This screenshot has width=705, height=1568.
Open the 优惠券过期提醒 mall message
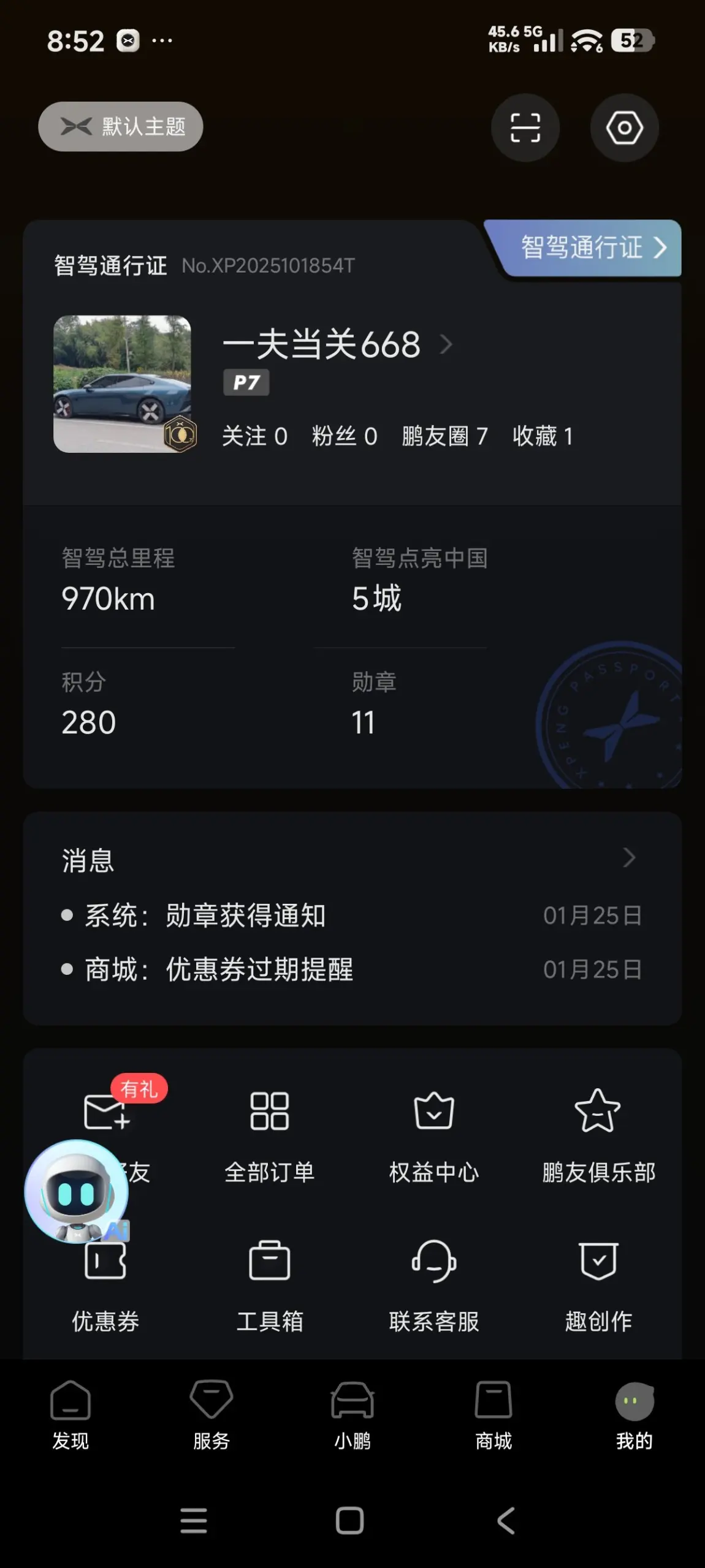pyautogui.click(x=259, y=969)
